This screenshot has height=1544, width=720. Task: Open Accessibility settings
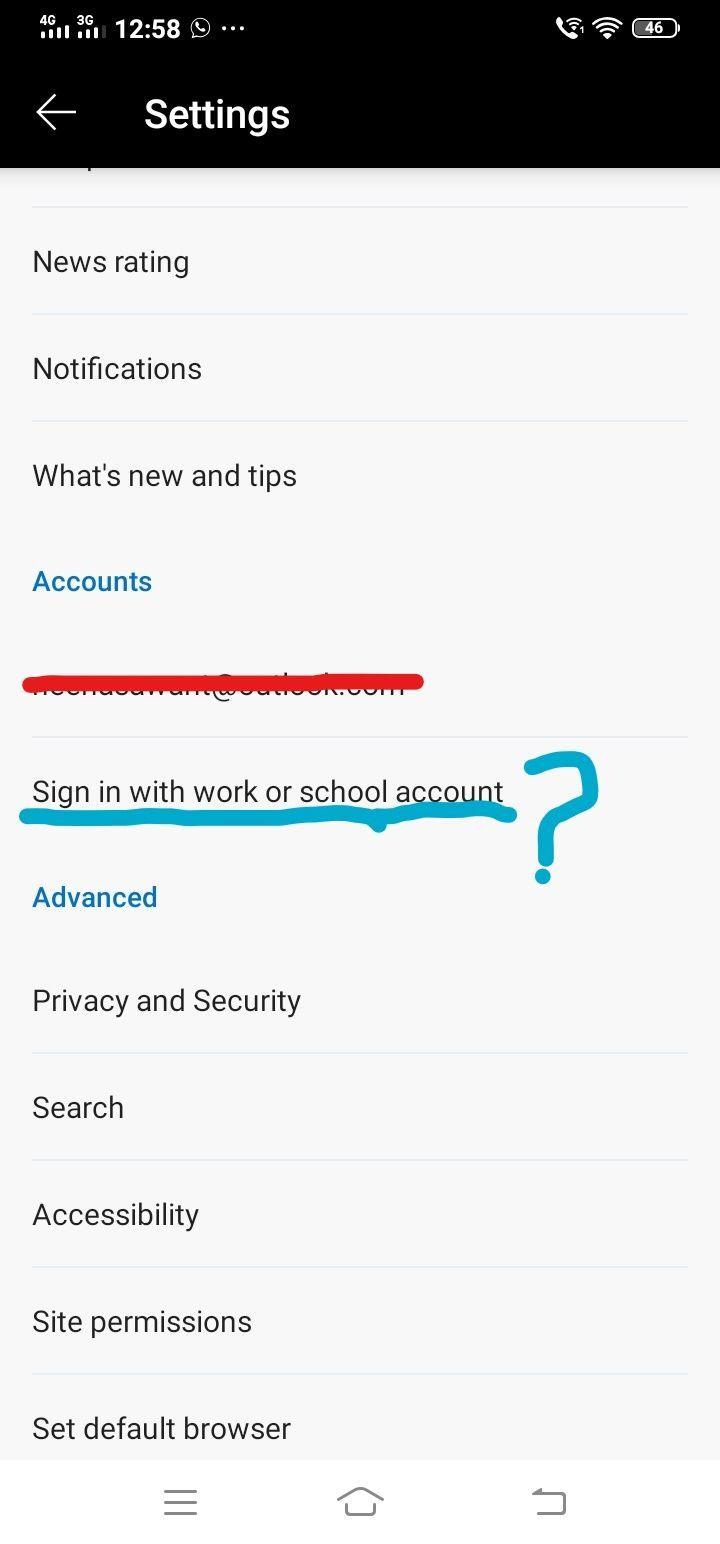point(115,1214)
